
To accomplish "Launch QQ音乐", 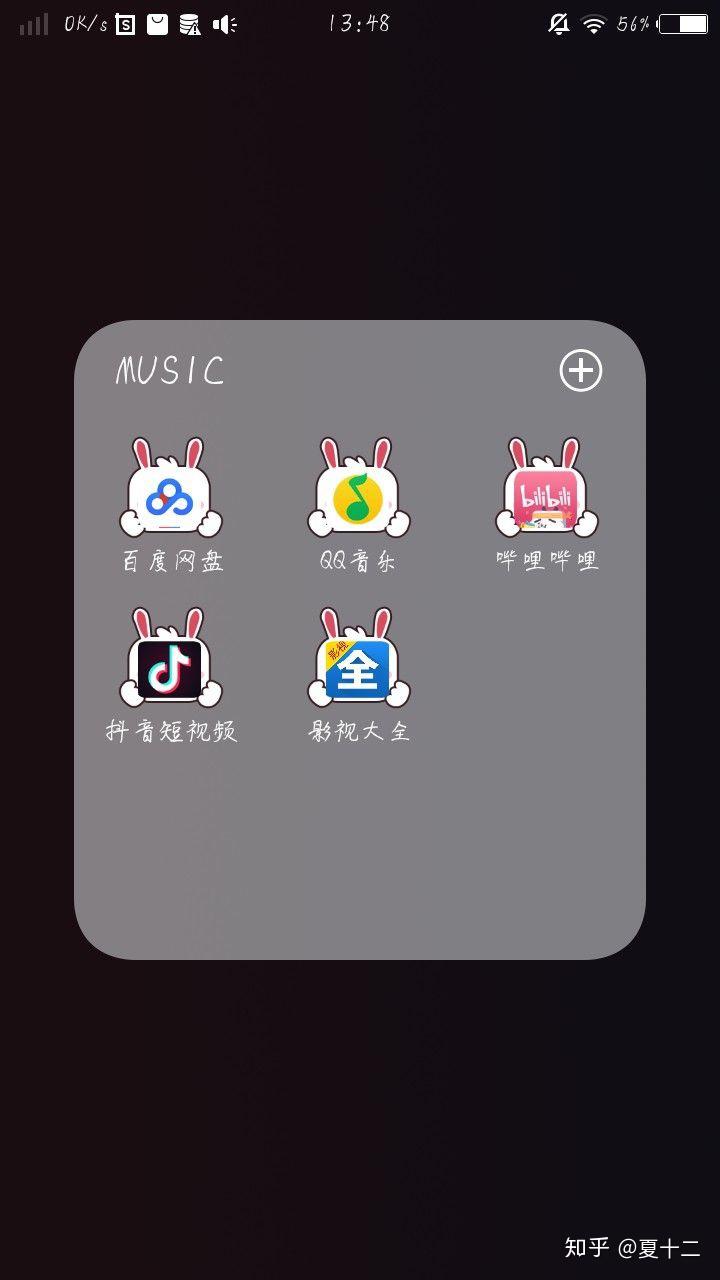I will 358,488.
